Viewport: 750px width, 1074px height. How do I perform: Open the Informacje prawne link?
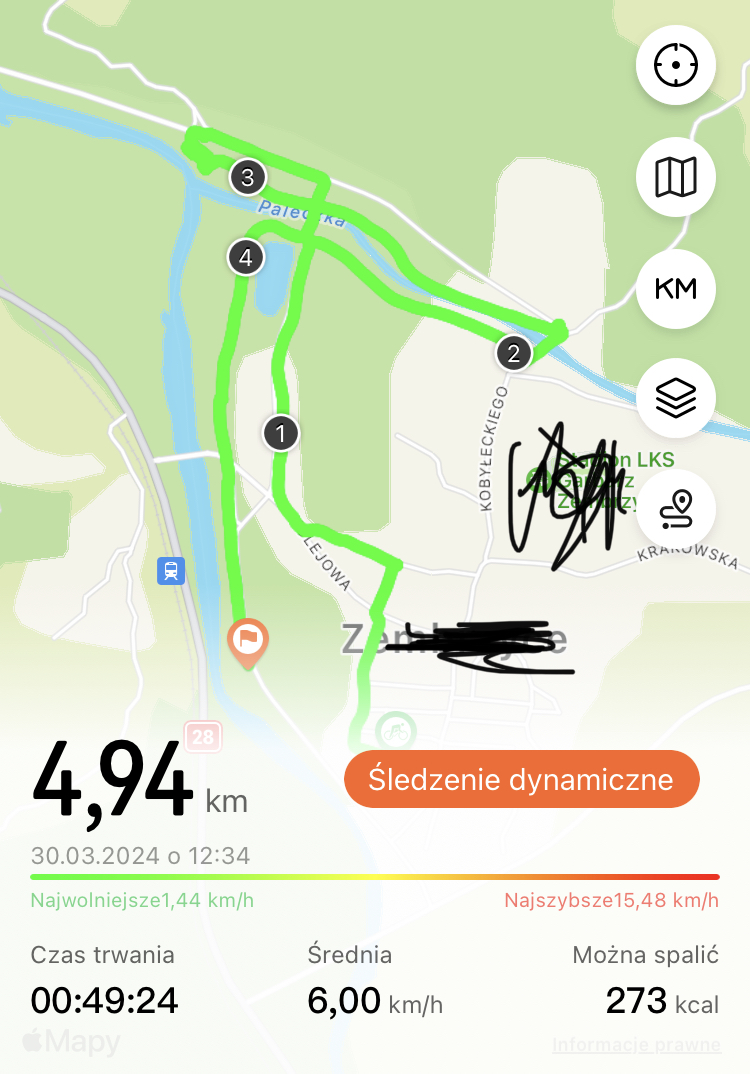(636, 1046)
